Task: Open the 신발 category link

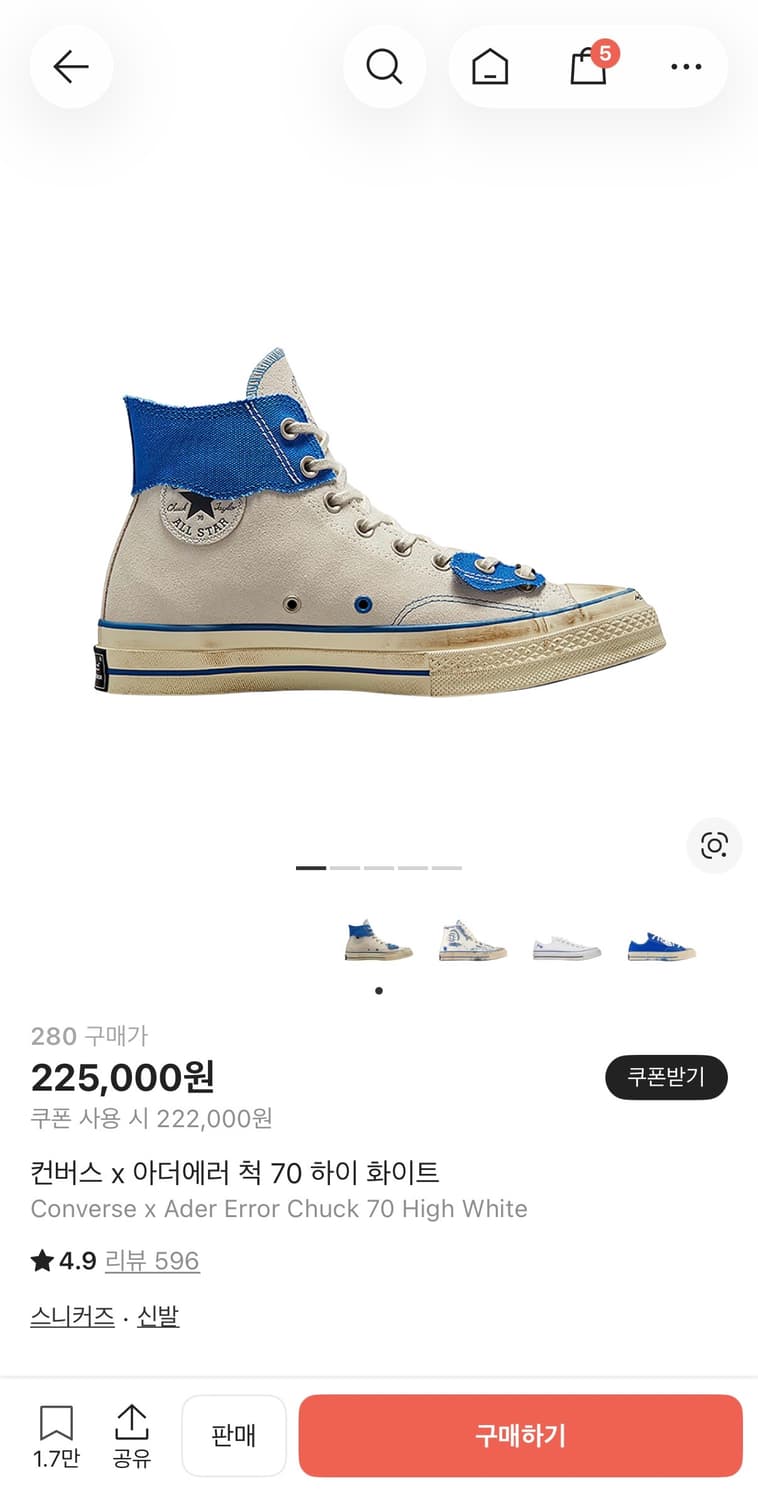Action: [158, 1317]
